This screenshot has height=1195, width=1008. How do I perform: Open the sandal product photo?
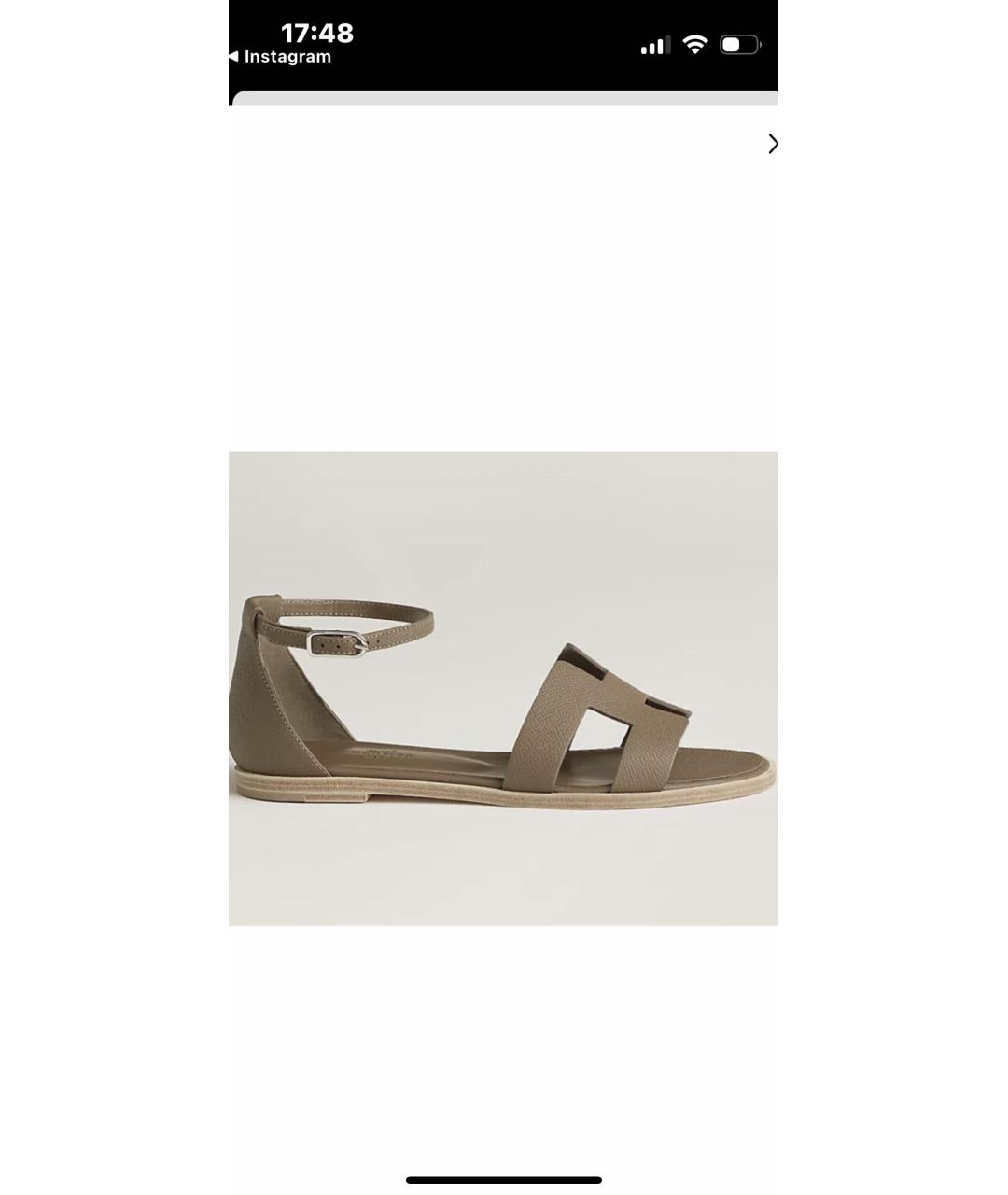click(x=503, y=688)
